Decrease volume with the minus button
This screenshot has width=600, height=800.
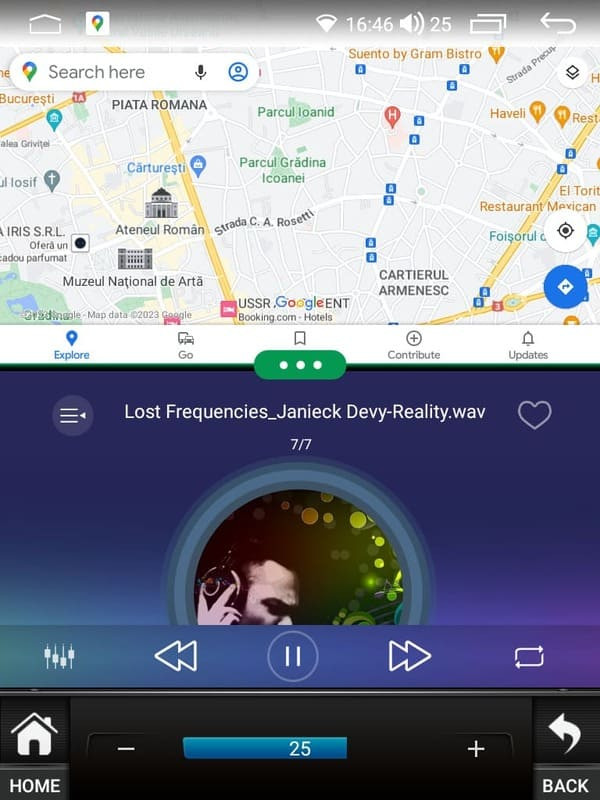tap(126, 749)
